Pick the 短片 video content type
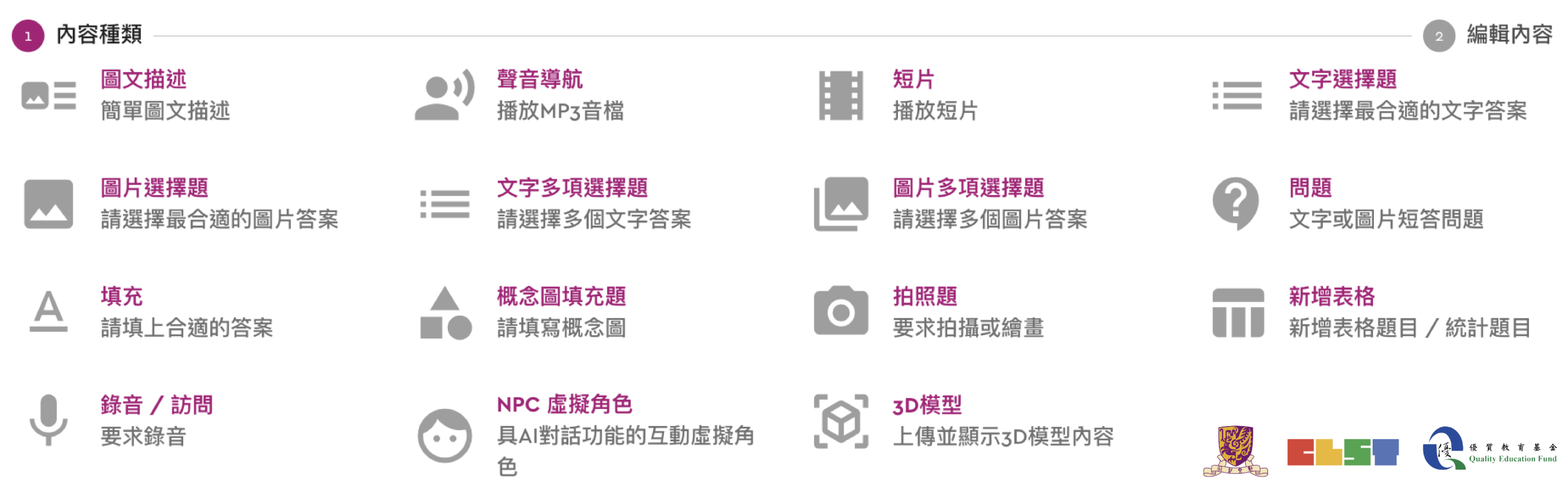 pos(913,80)
